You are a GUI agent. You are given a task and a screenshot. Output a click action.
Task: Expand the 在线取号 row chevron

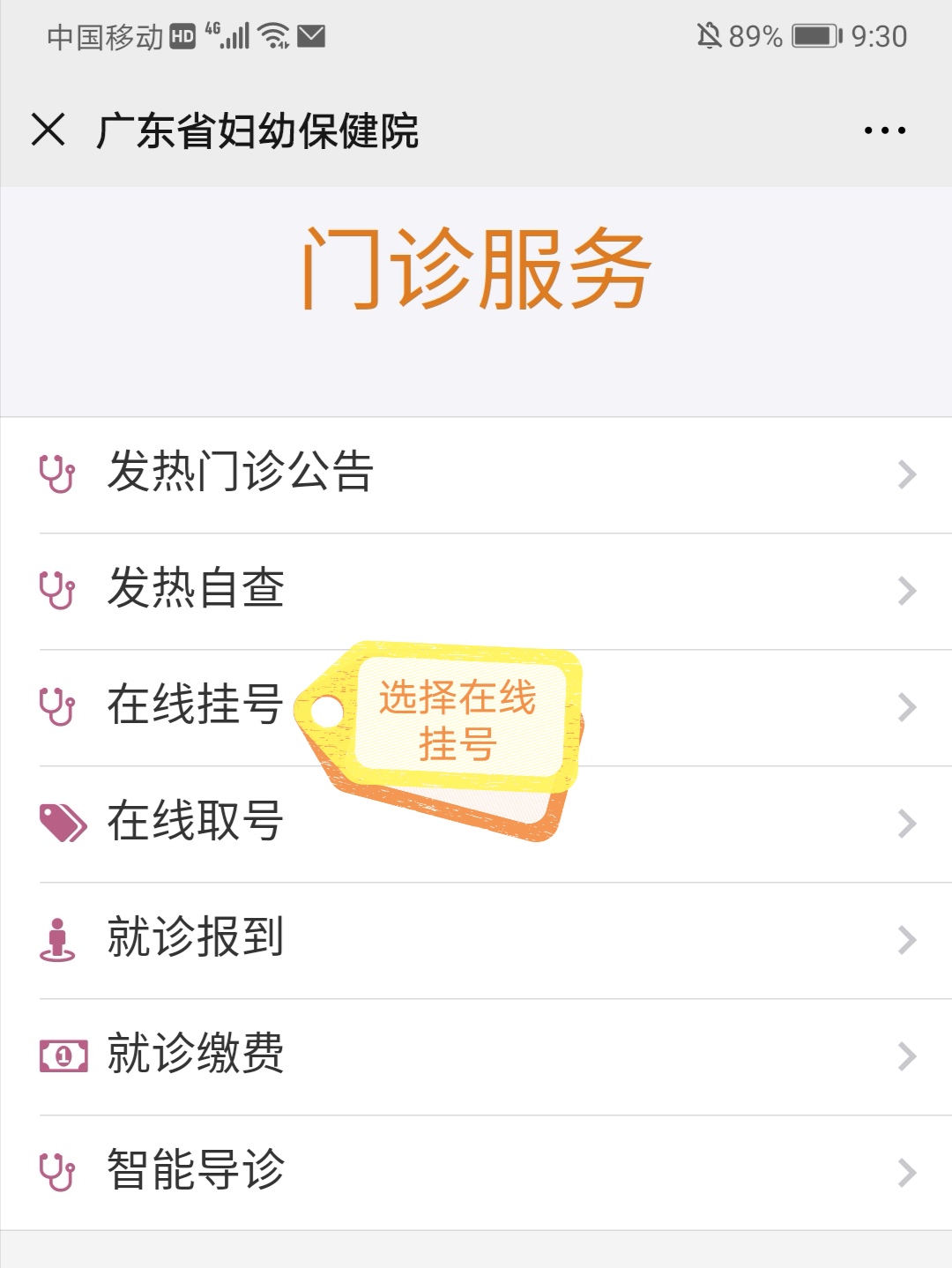tap(908, 823)
